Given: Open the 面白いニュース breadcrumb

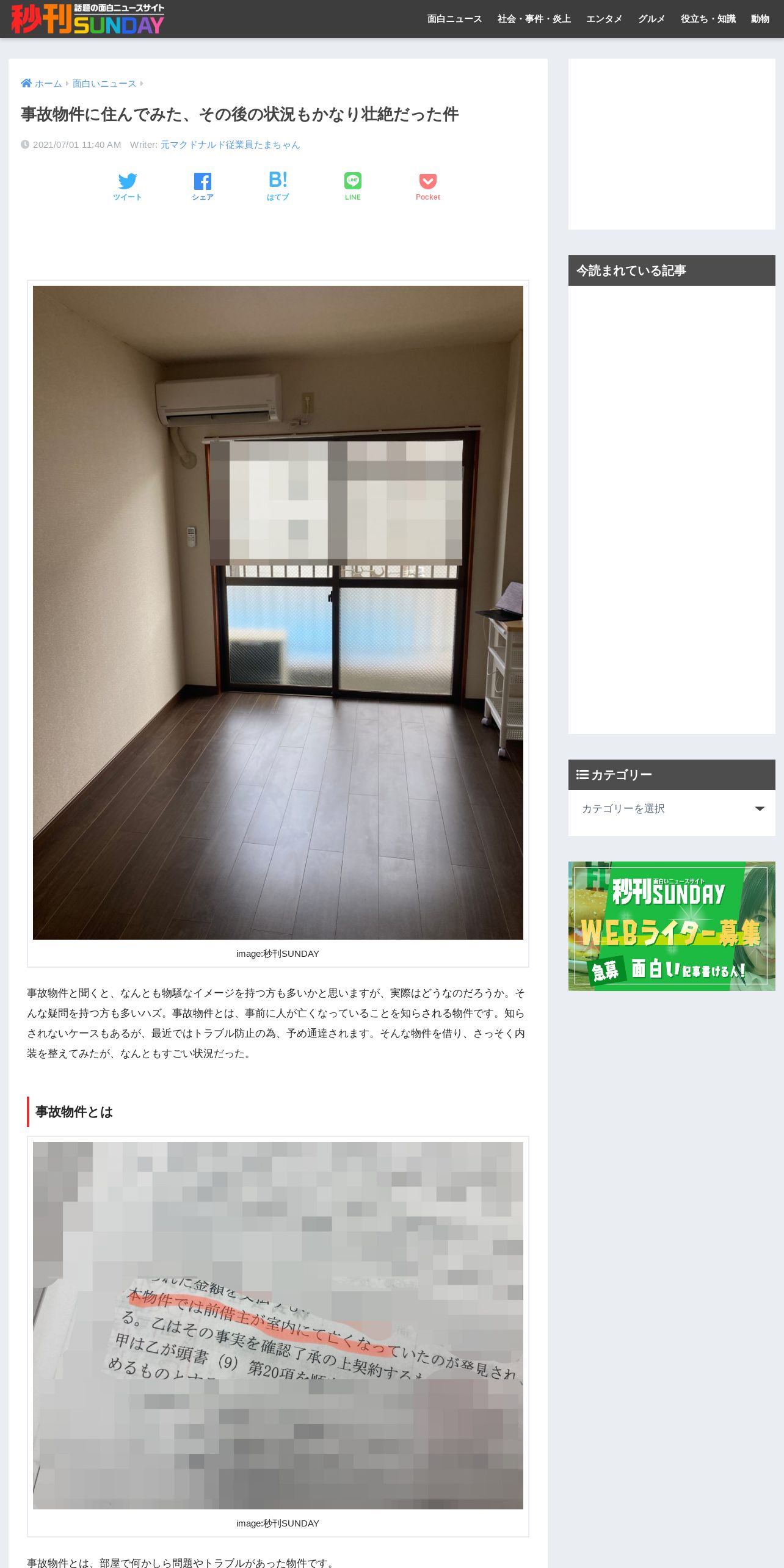Looking at the screenshot, I should tap(104, 84).
